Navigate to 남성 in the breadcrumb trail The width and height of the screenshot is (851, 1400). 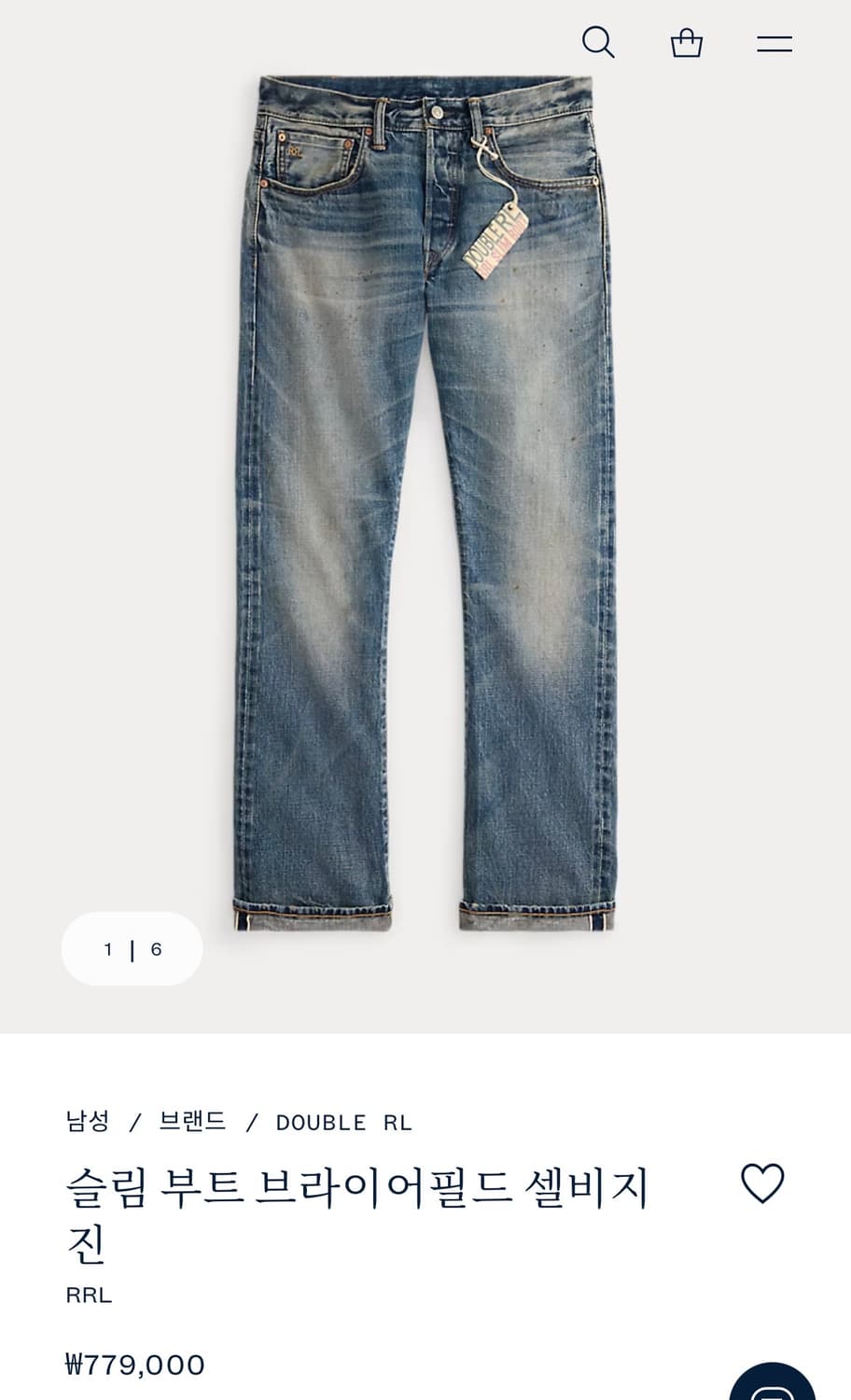click(89, 1123)
